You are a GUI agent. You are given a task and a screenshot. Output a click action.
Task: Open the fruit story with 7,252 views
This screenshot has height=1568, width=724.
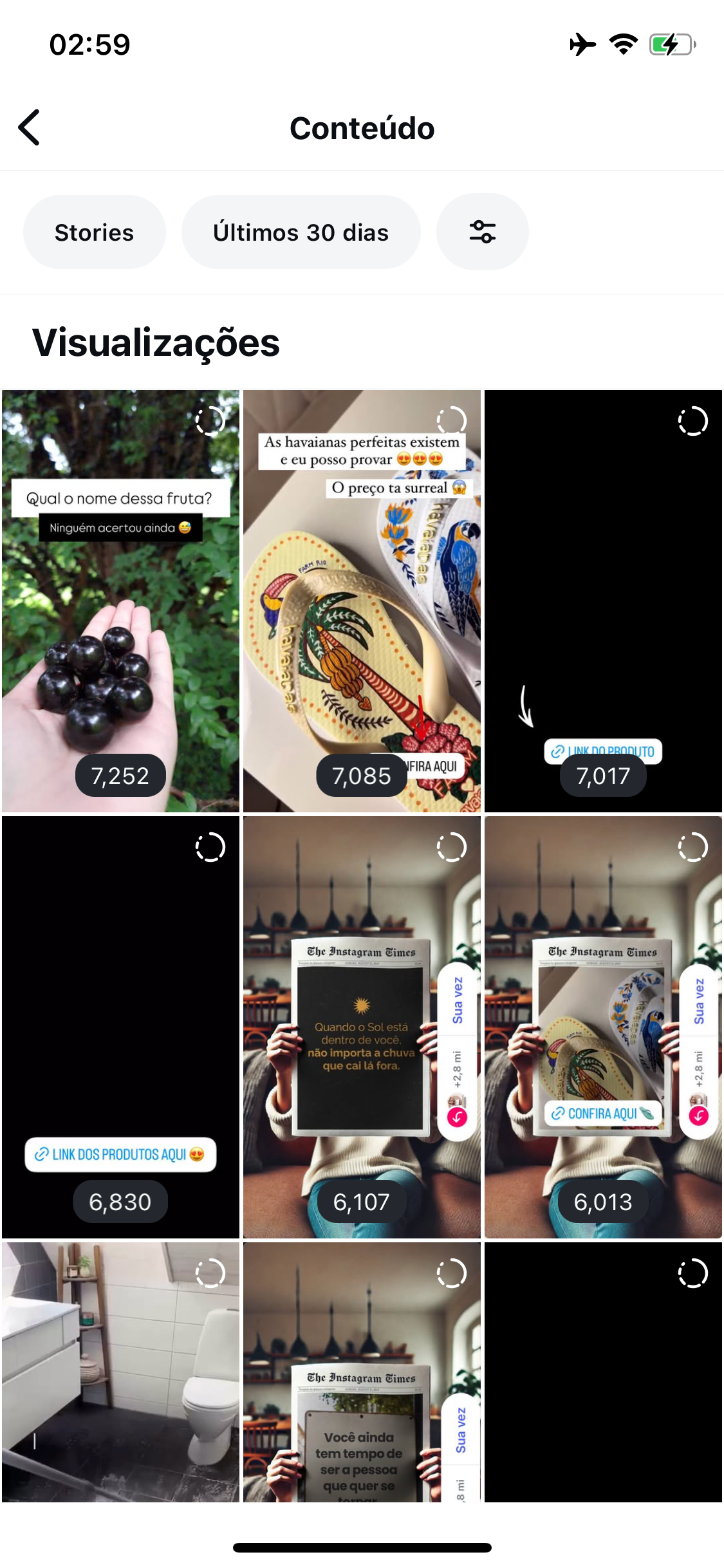(x=120, y=601)
